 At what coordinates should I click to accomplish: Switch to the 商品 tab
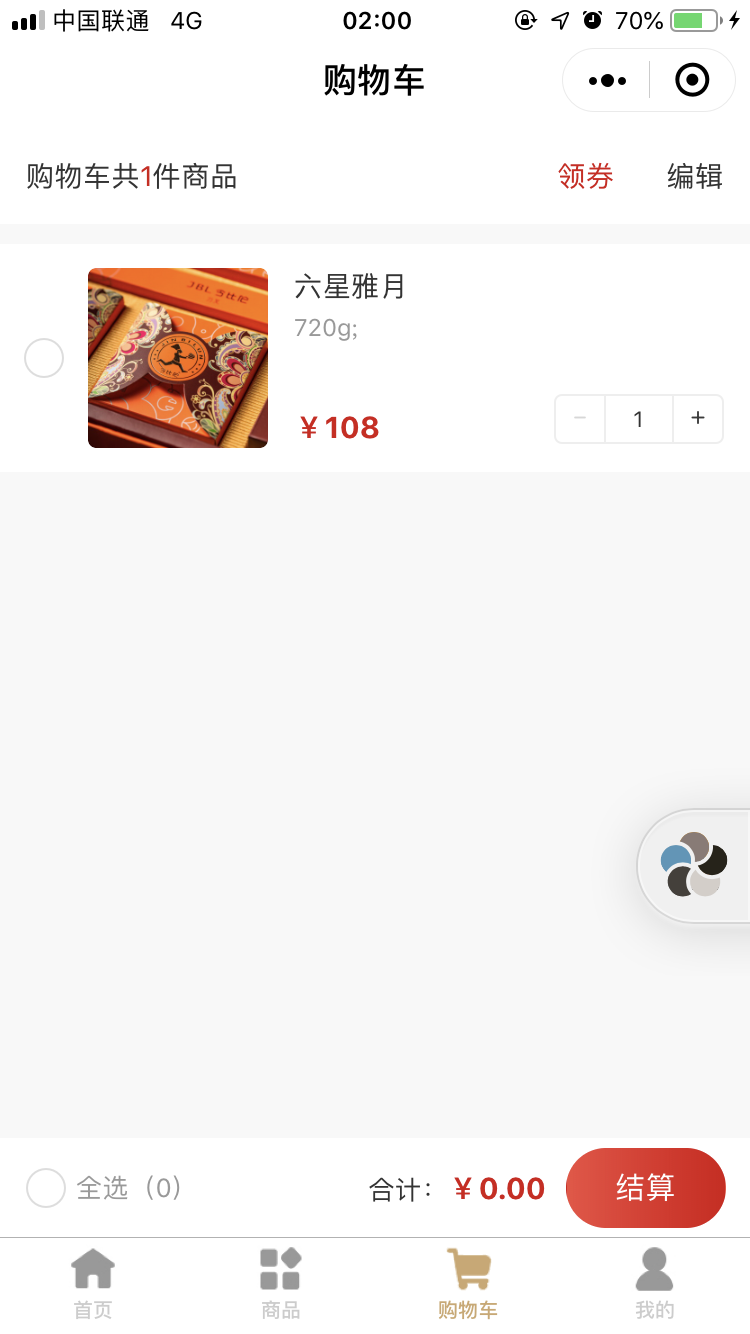pos(280,1285)
